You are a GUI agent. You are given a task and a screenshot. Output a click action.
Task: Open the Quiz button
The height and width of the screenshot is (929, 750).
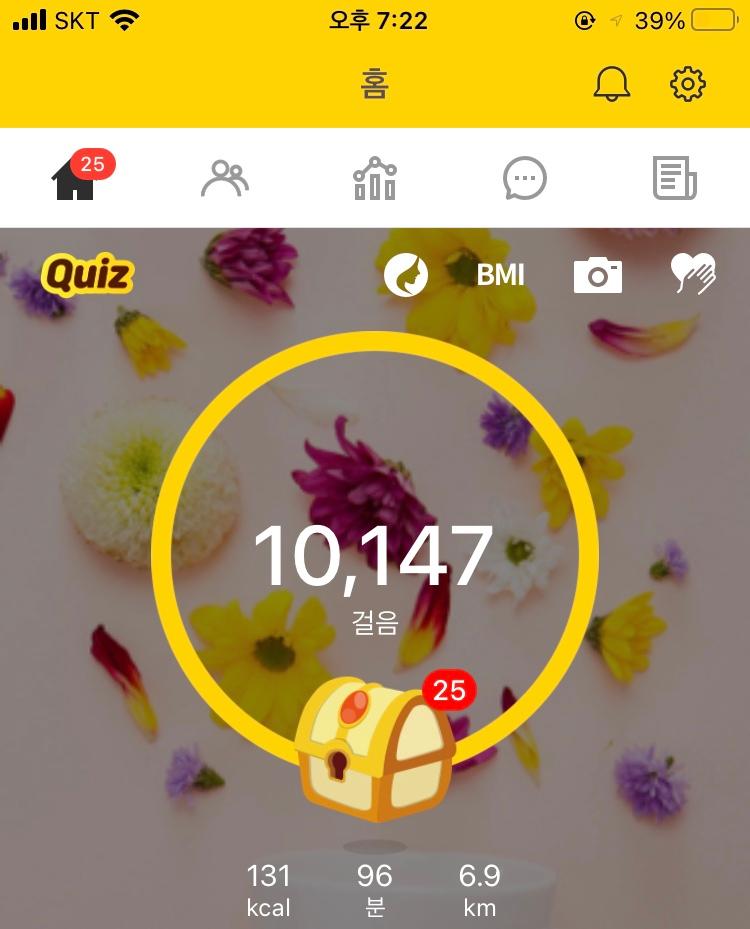coord(87,275)
